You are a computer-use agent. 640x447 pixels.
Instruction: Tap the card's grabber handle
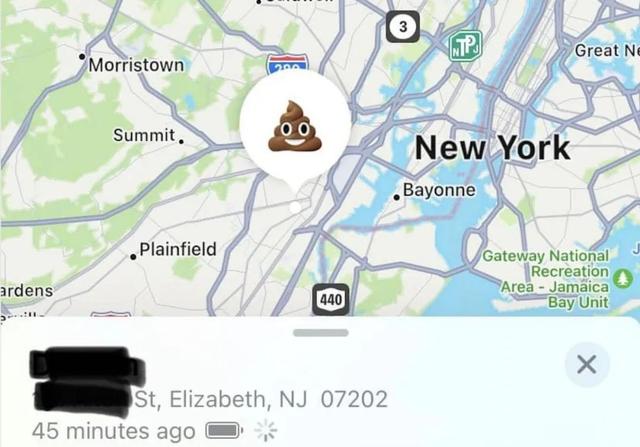(x=321, y=332)
